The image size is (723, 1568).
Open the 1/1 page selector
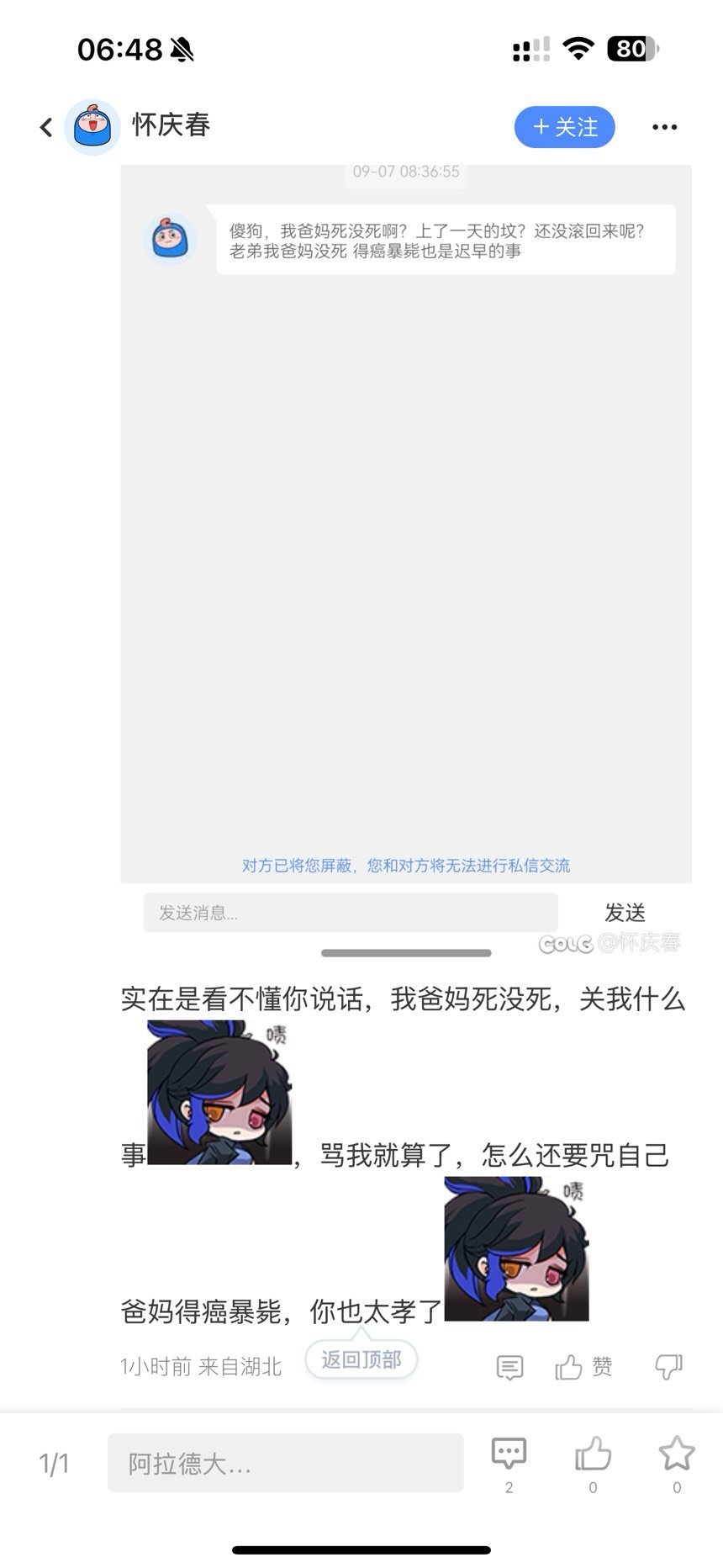click(54, 1464)
